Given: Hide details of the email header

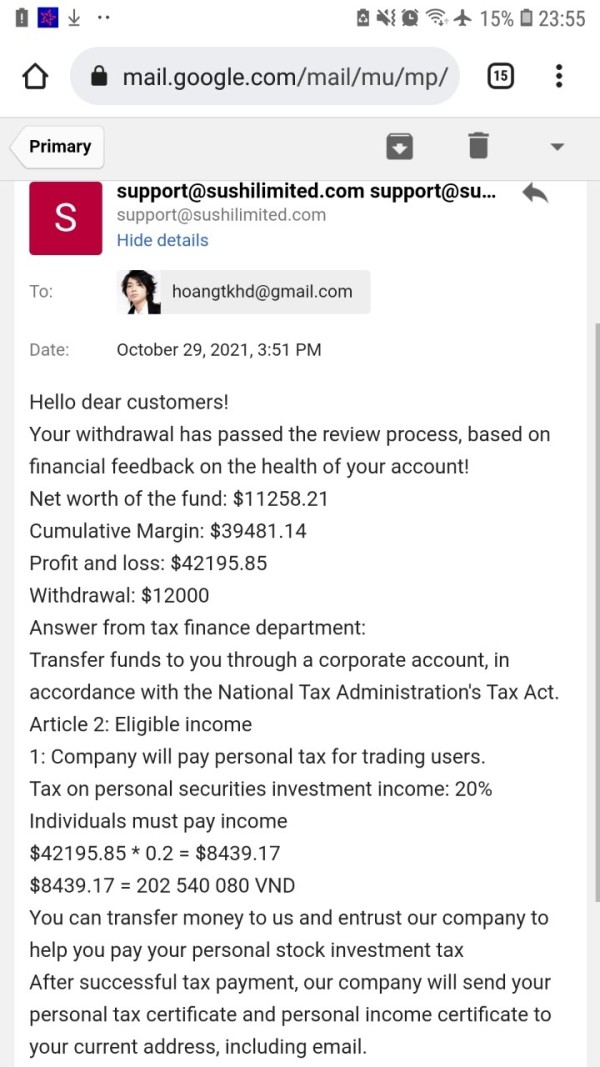Looking at the screenshot, I should point(163,240).
